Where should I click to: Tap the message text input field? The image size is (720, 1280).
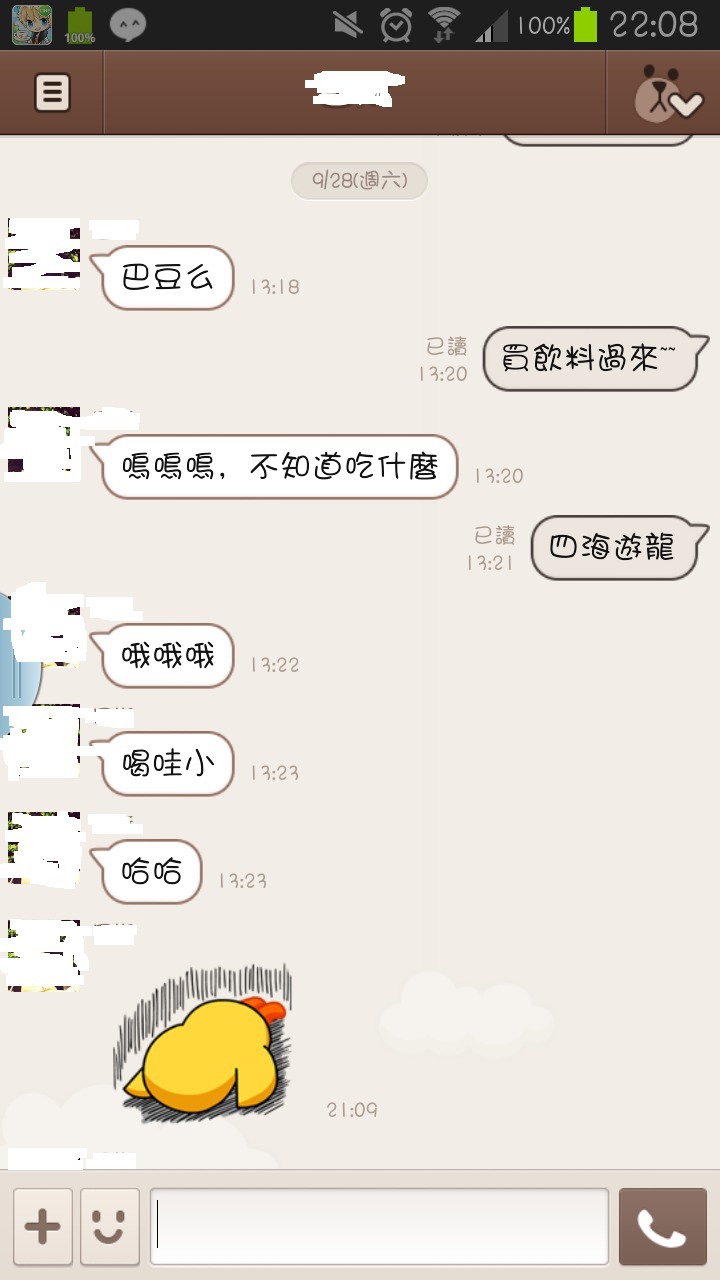coord(379,1226)
